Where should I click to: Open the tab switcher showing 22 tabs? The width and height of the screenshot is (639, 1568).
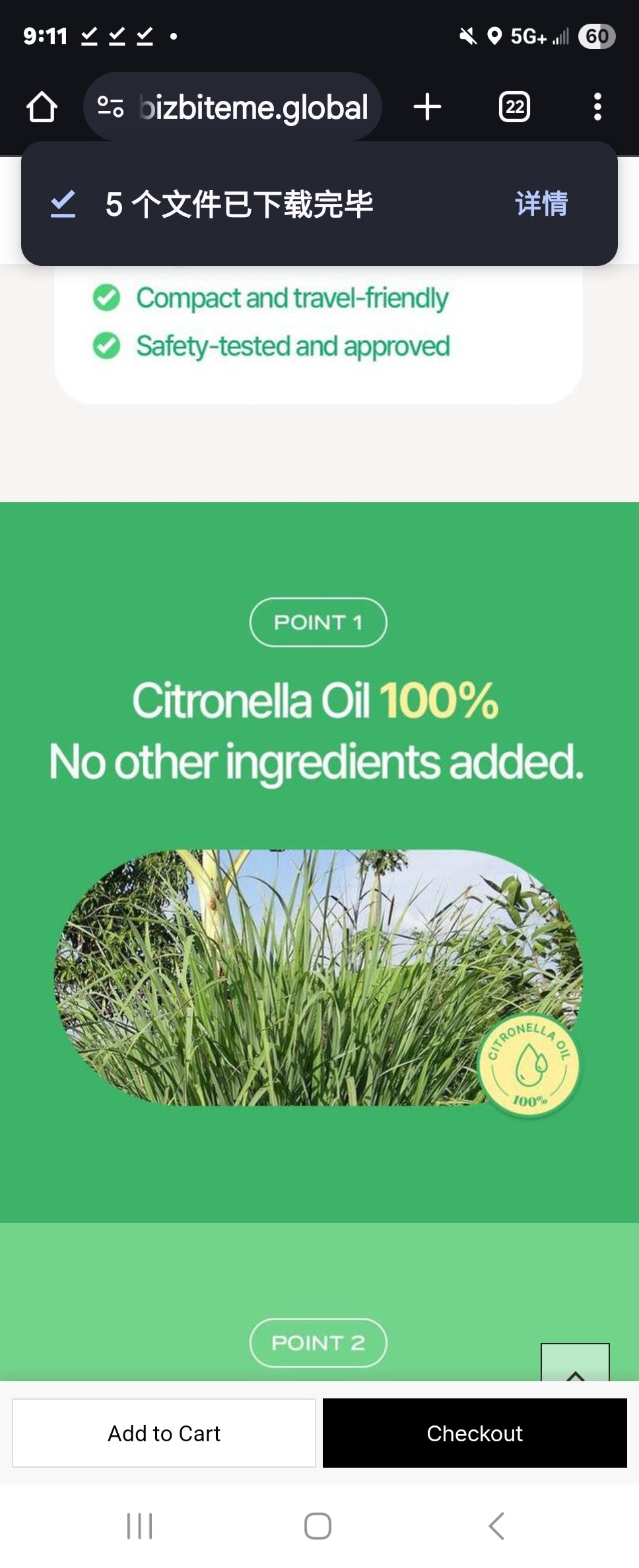coord(514,107)
